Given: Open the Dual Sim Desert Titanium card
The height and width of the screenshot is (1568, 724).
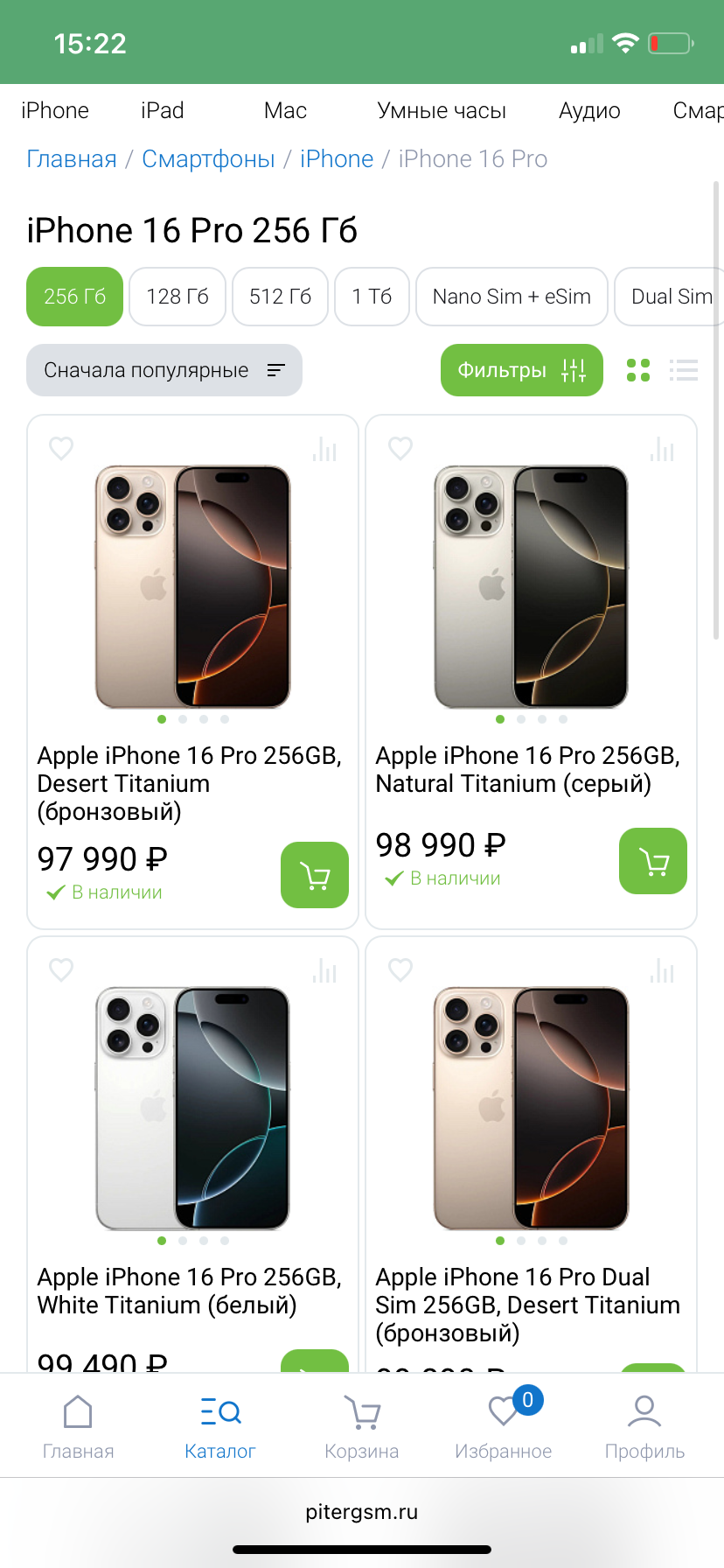Looking at the screenshot, I should coord(527,1304).
